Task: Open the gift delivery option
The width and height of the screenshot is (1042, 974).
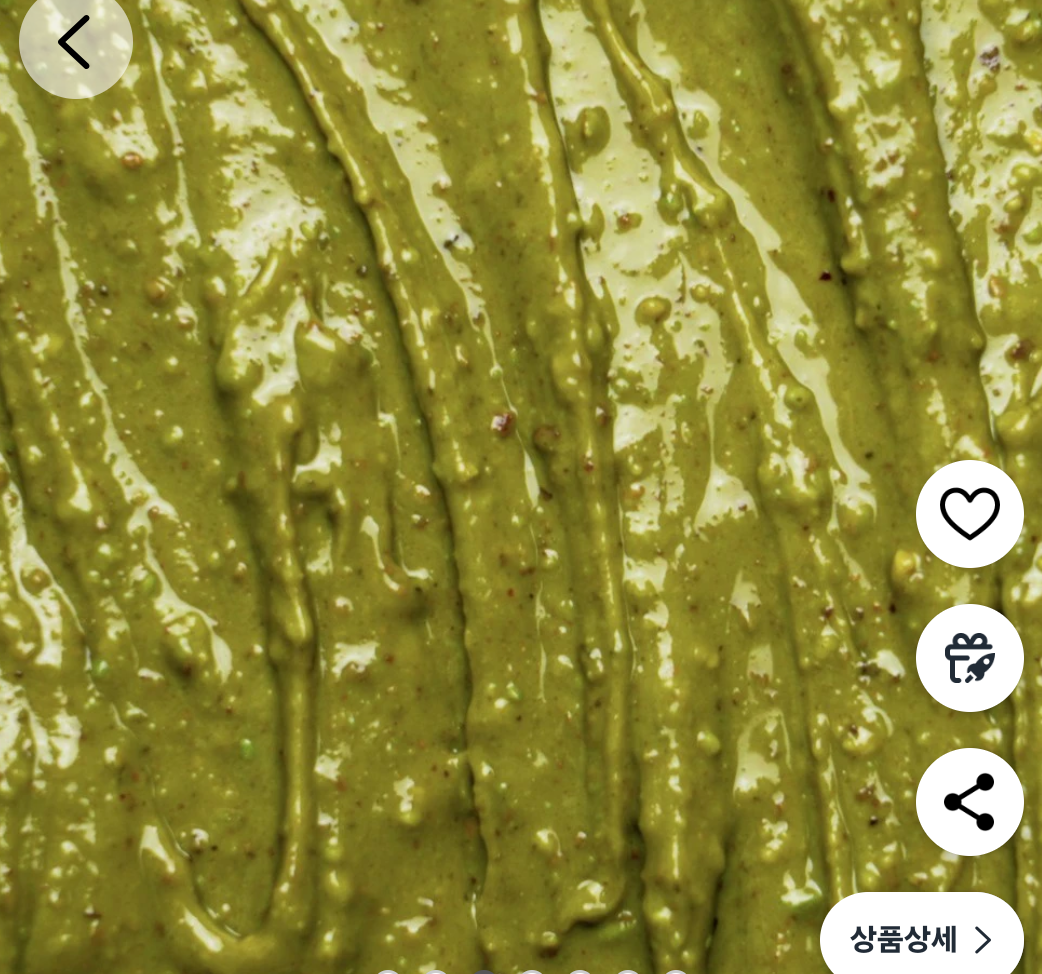Action: [x=970, y=658]
